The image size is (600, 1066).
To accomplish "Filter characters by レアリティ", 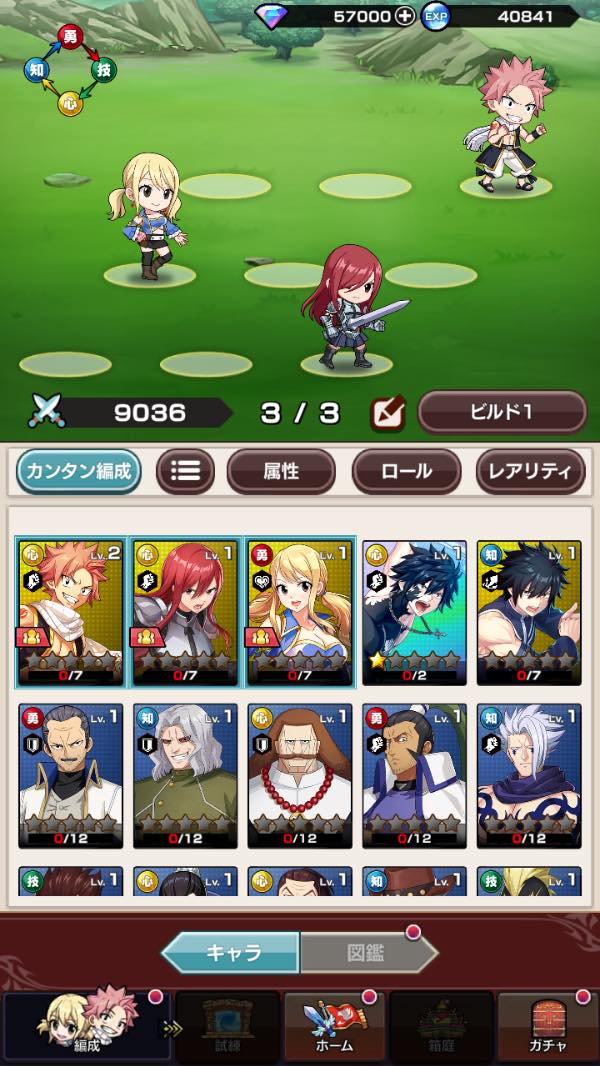I will [x=531, y=471].
